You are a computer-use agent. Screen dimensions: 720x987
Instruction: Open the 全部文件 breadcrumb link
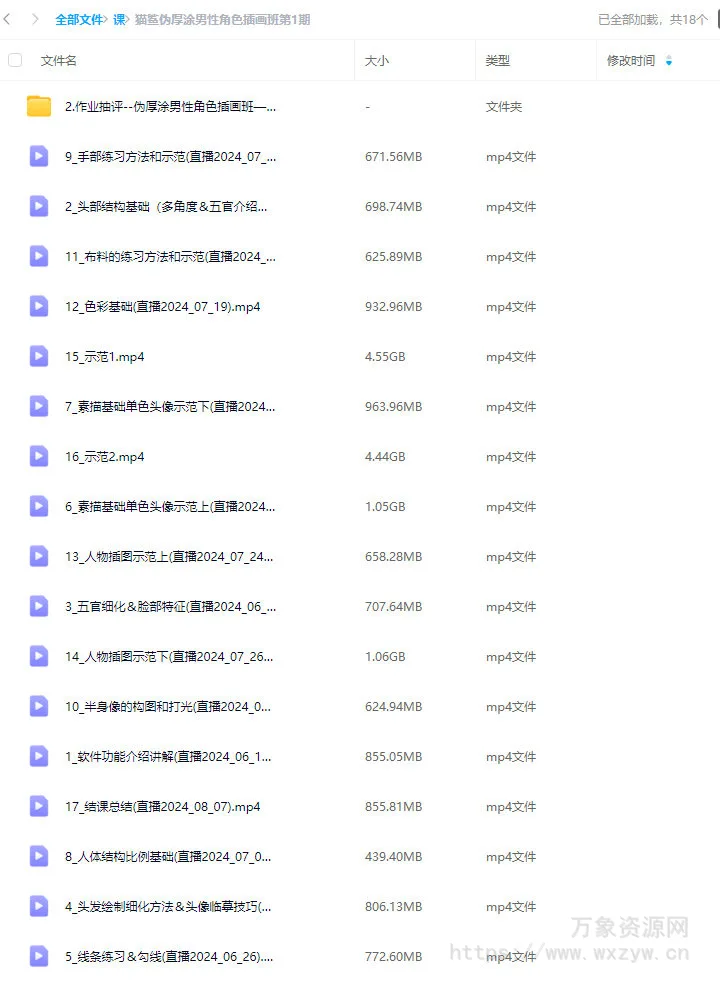pyautogui.click(x=77, y=20)
